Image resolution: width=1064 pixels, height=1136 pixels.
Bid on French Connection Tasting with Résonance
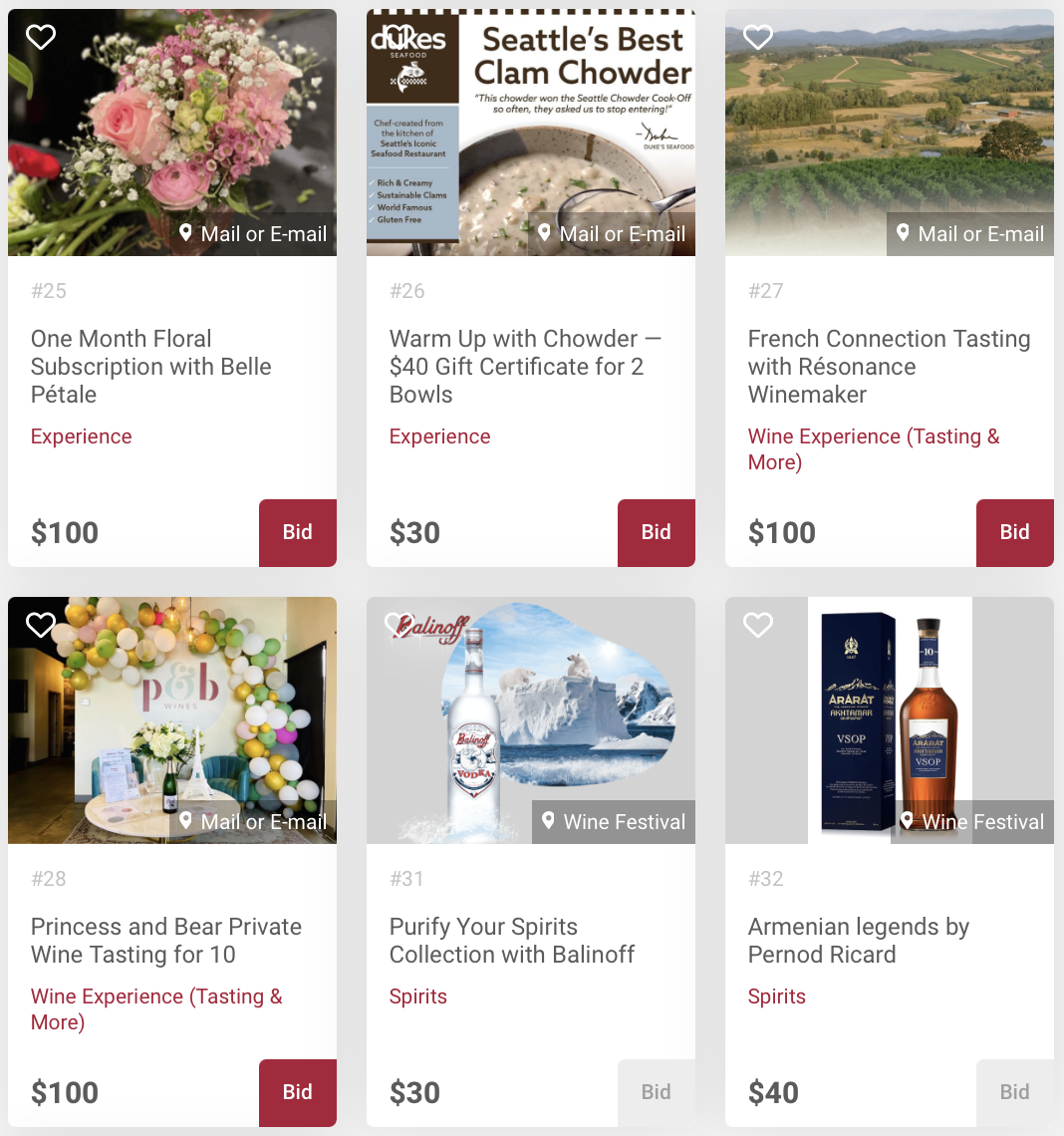click(x=1014, y=532)
